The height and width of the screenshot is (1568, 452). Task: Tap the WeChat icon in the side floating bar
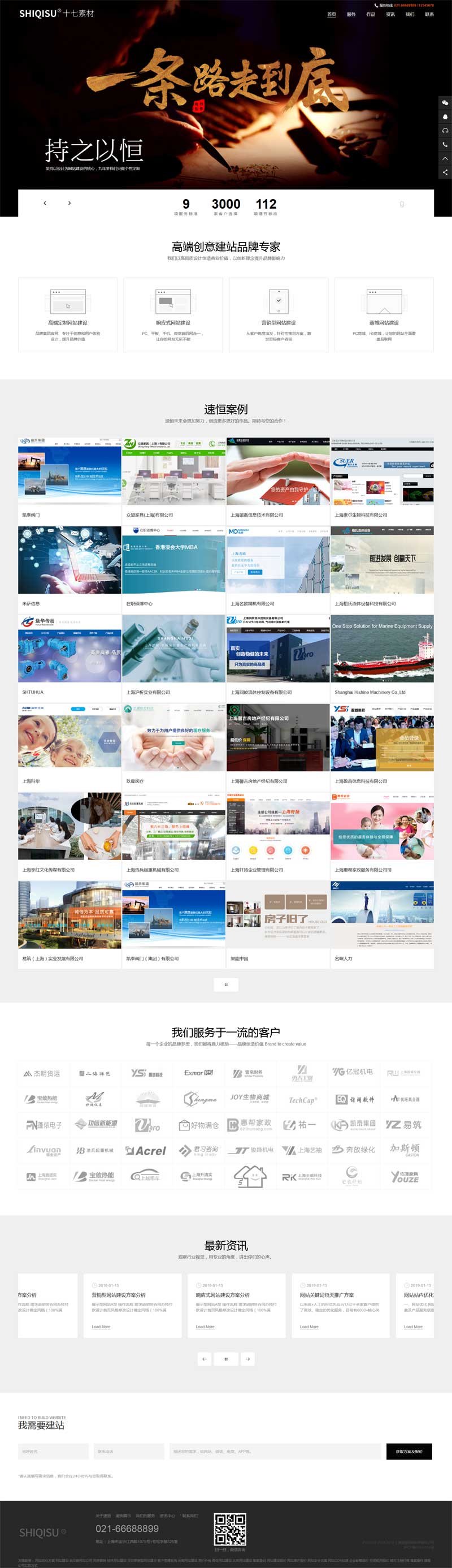point(445,103)
